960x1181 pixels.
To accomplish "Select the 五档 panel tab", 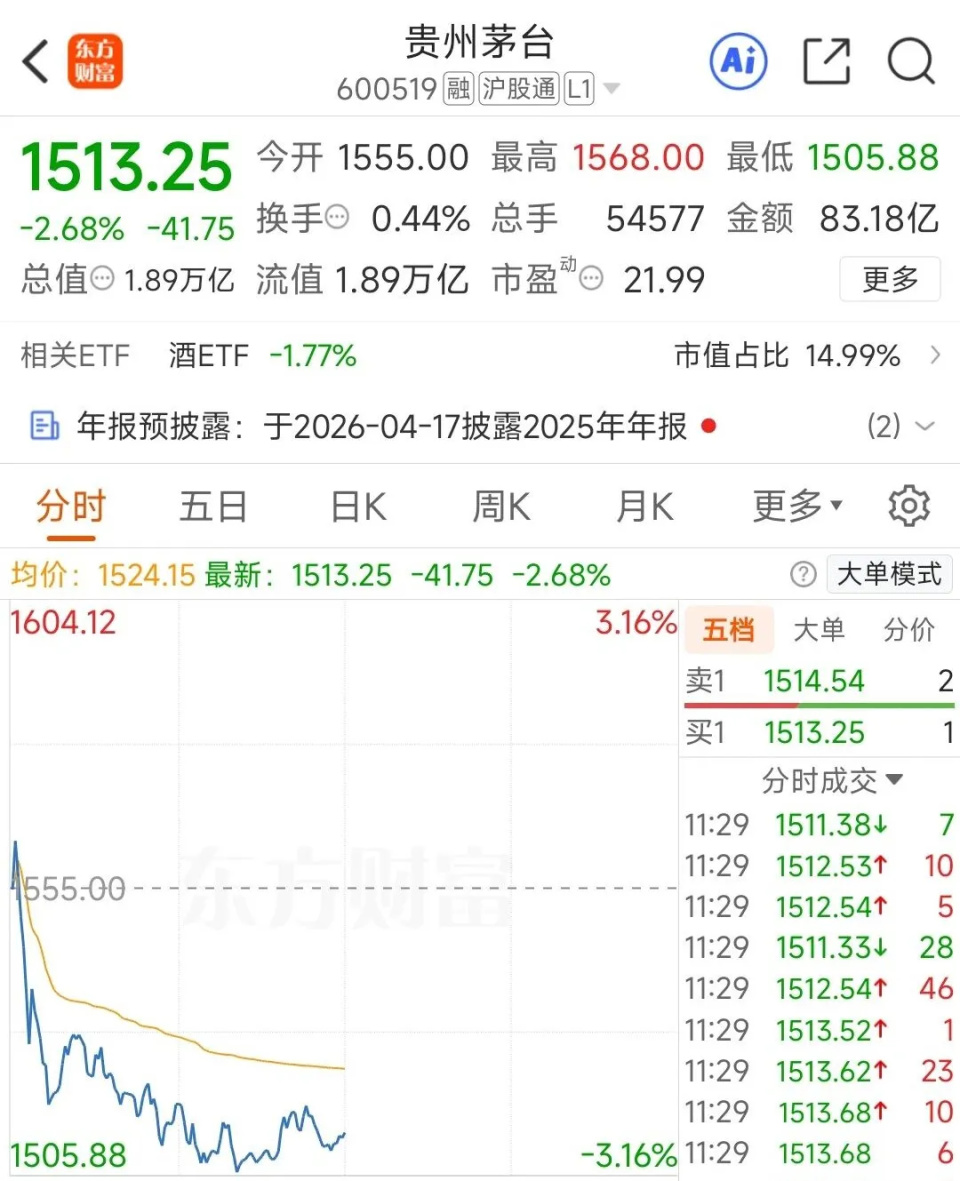I will tap(729, 630).
